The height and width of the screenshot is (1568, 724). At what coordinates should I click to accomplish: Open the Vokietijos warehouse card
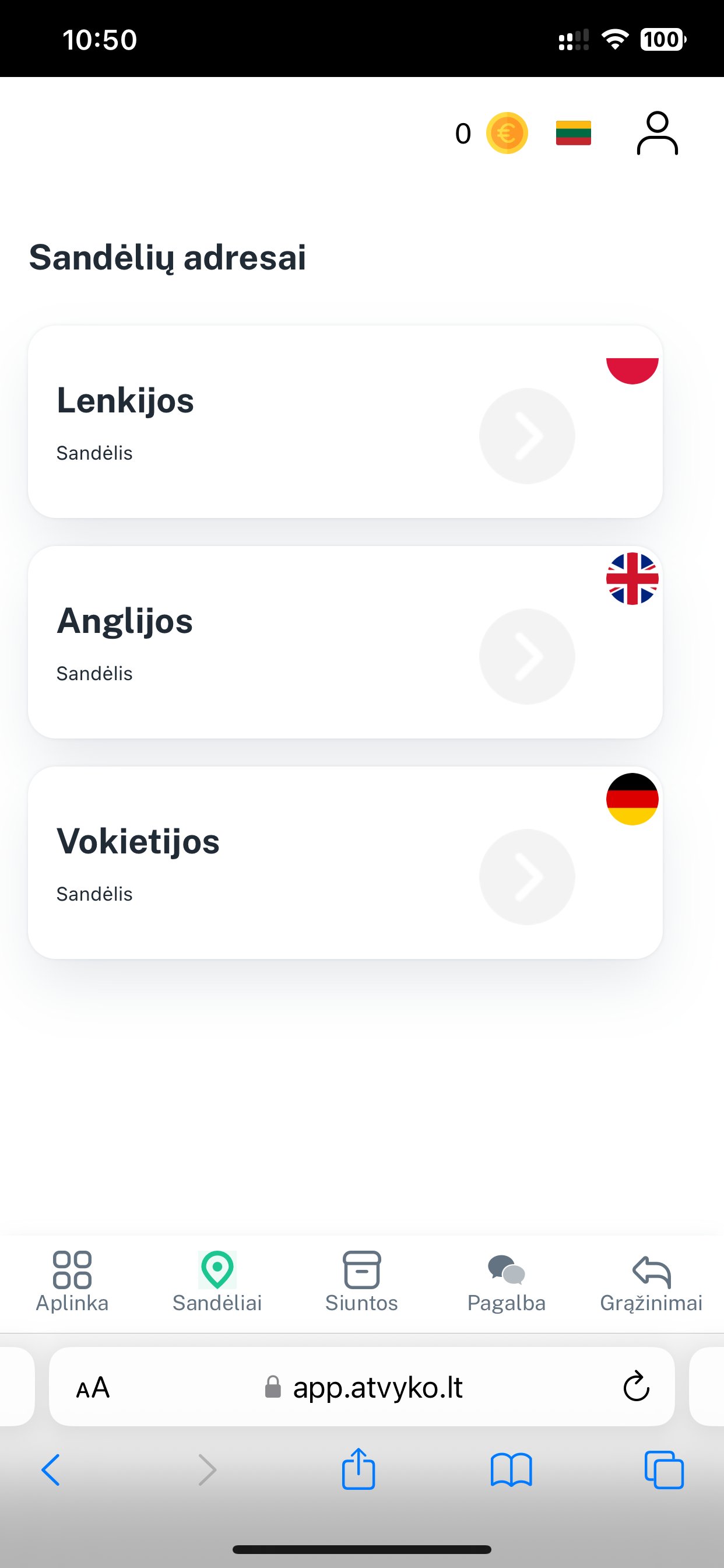pyautogui.click(x=345, y=863)
